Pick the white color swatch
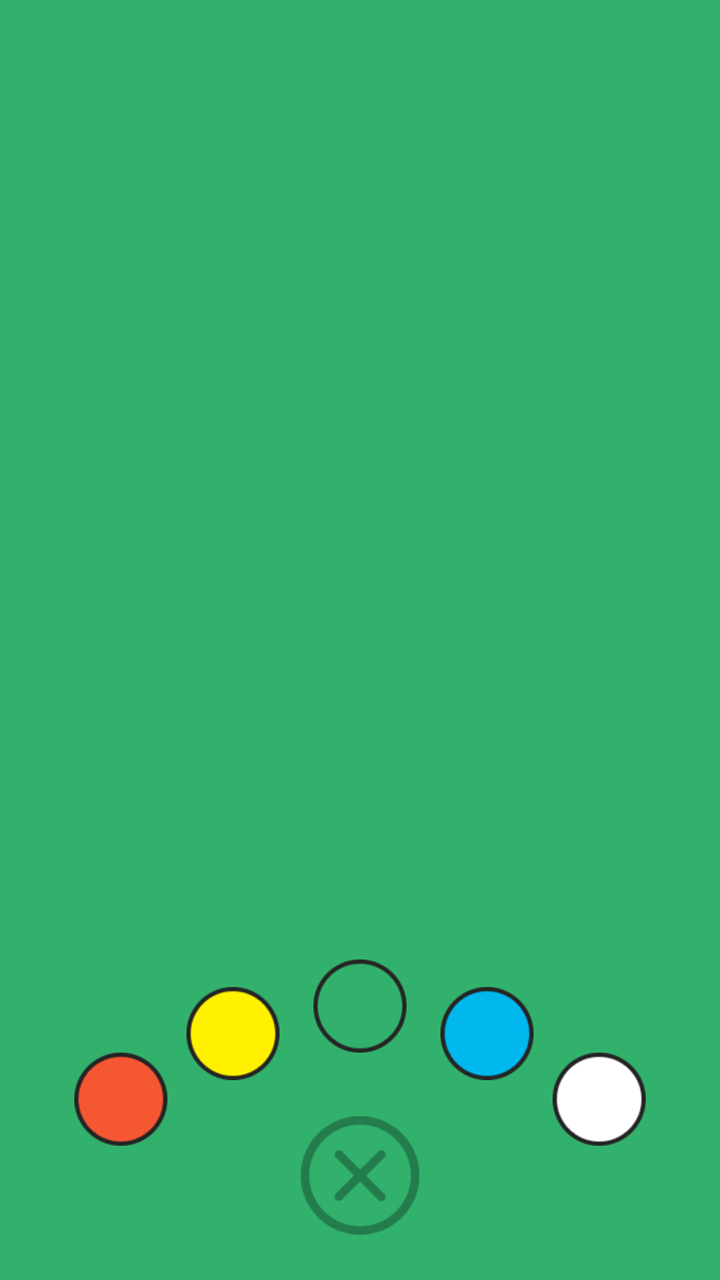The image size is (720, 1280). tap(599, 1099)
